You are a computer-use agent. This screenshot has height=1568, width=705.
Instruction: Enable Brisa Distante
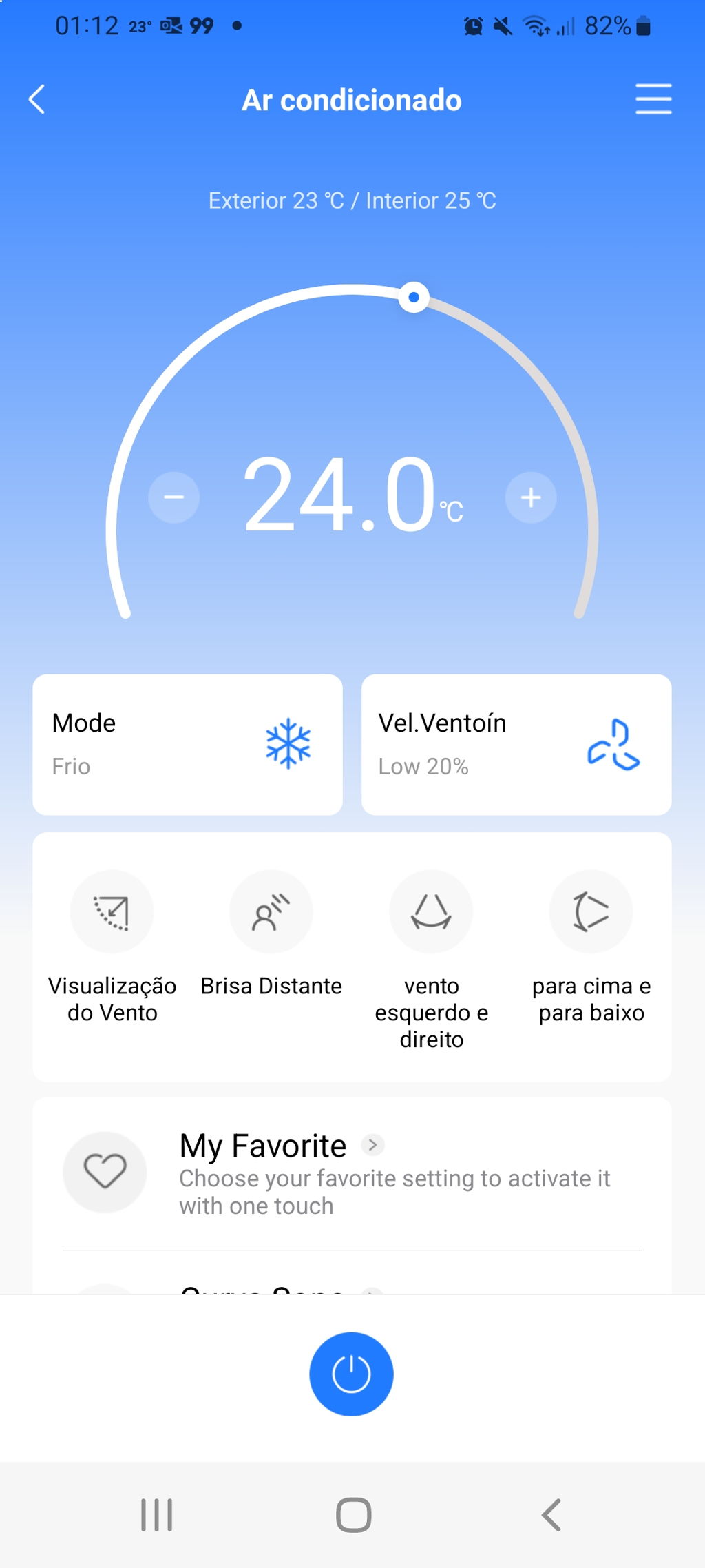coord(271,912)
